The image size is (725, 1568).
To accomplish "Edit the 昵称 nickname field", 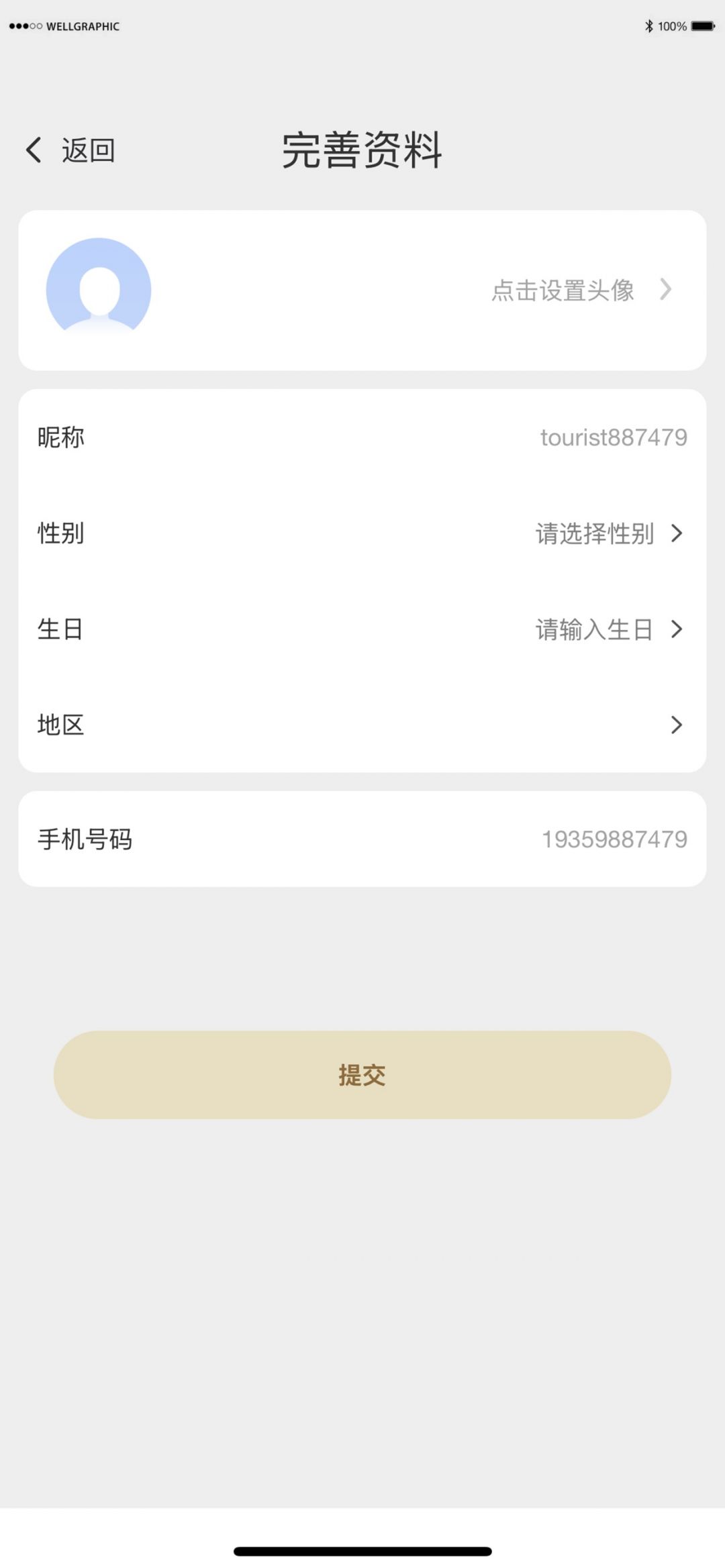I will coord(613,437).
